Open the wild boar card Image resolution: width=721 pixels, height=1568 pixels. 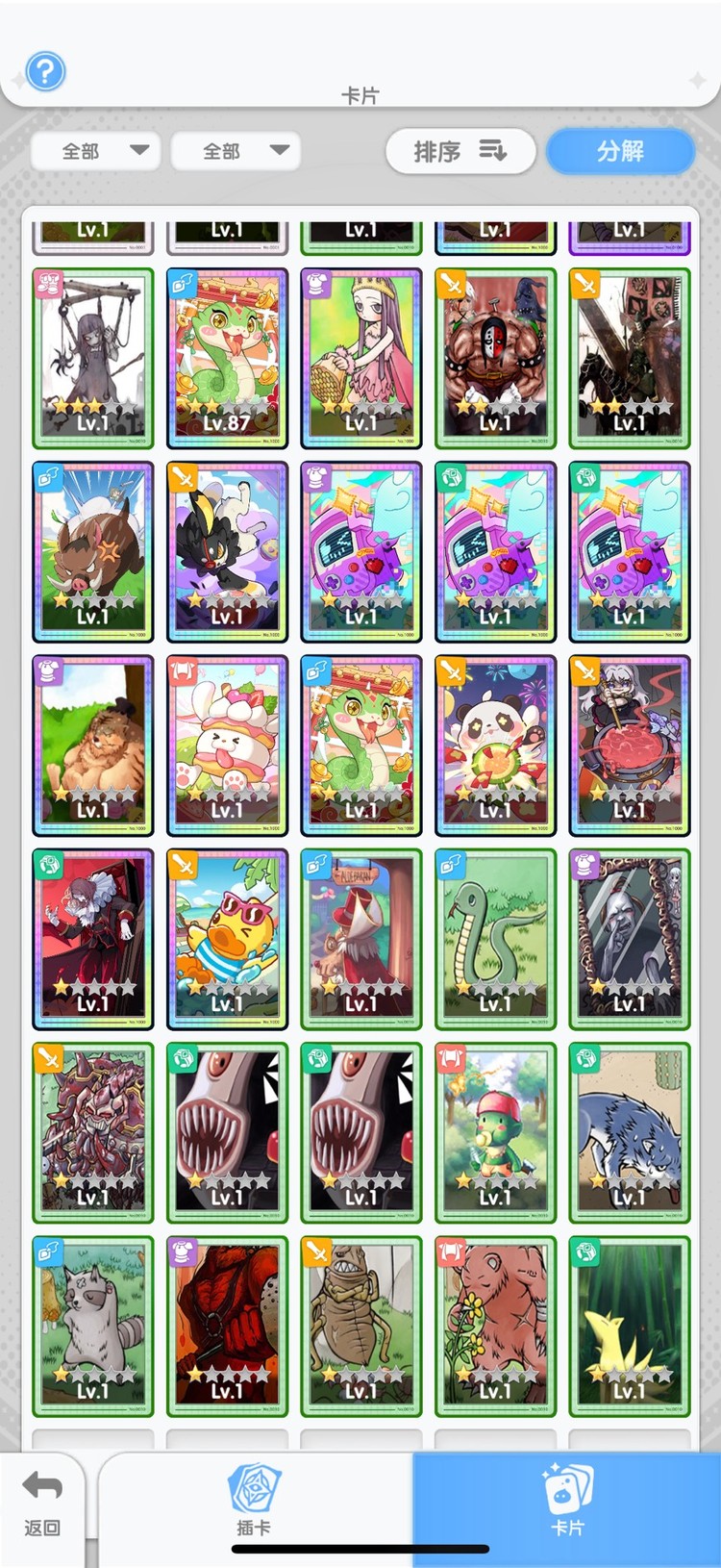pyautogui.click(x=92, y=551)
